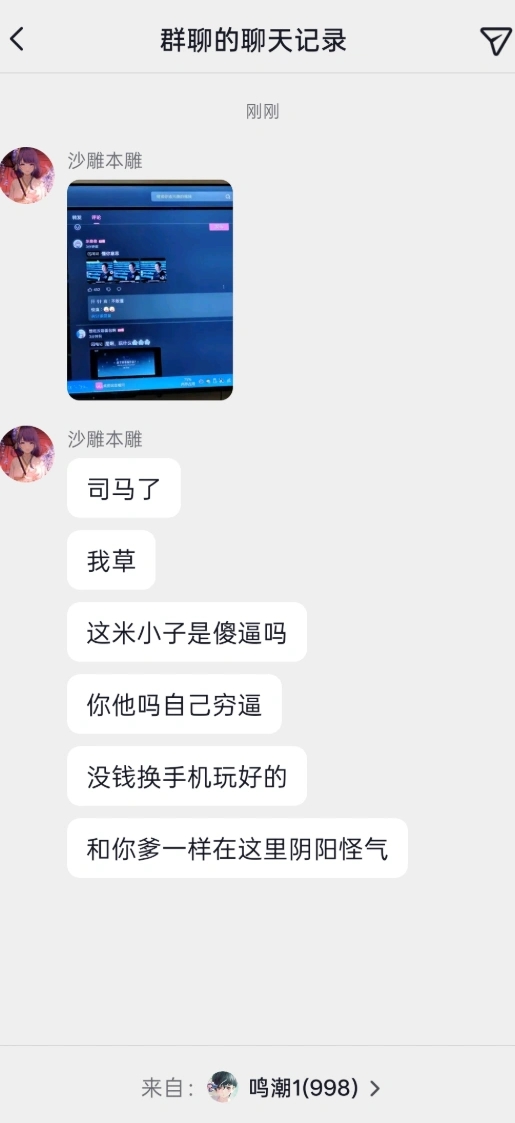
Task: Forward this chat record via paper-plane icon
Action: click(x=495, y=41)
